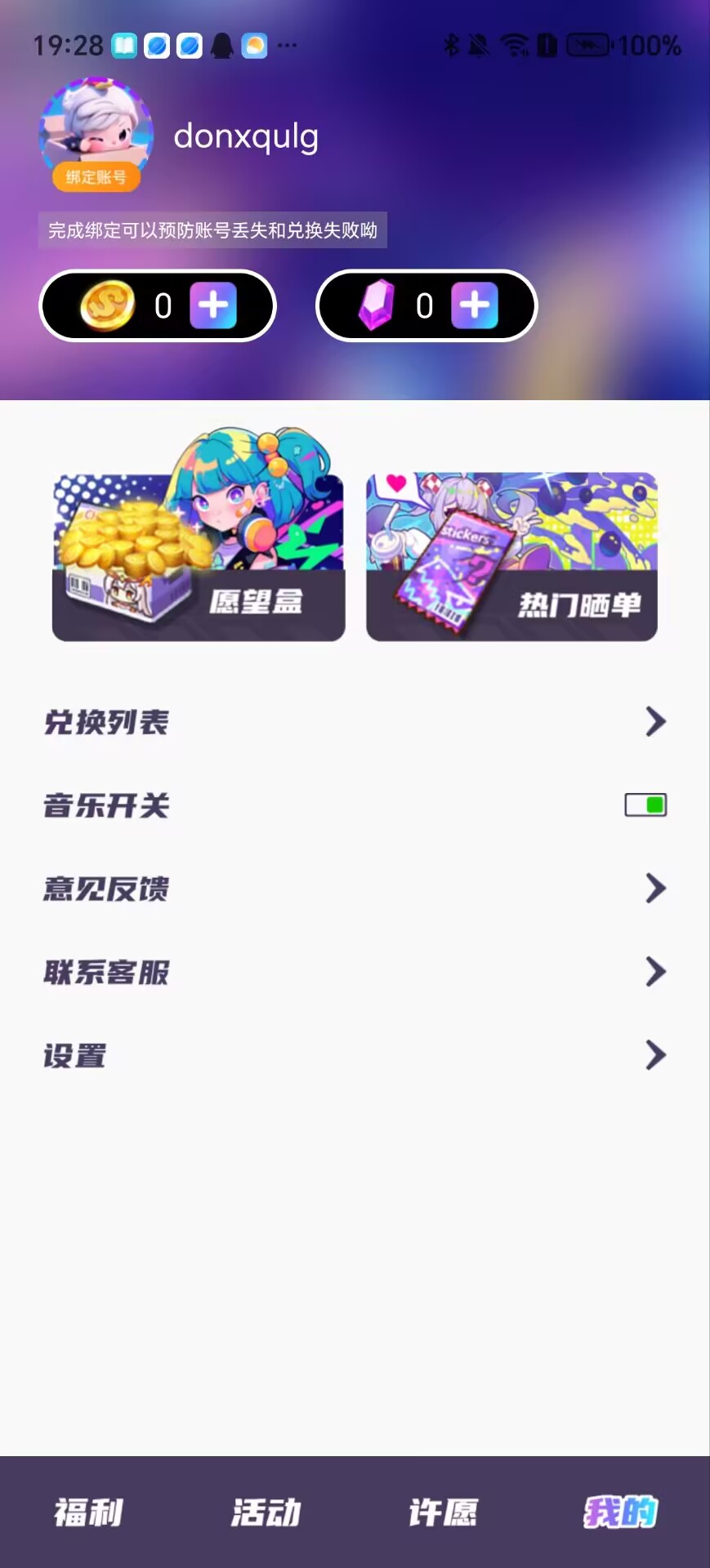
Task: Add gold coins with the plus button
Action: tap(213, 305)
